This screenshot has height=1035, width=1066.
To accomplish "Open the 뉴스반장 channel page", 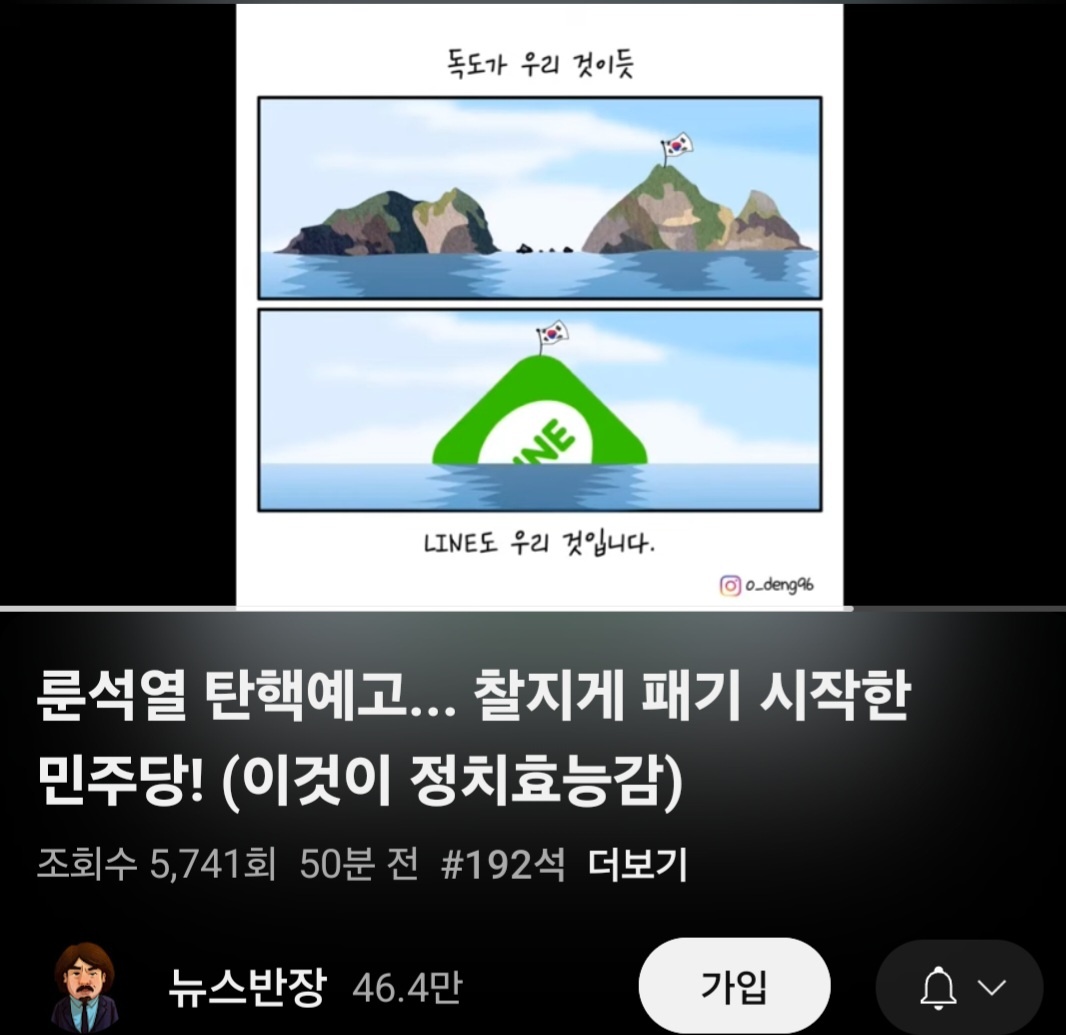I will click(247, 988).
